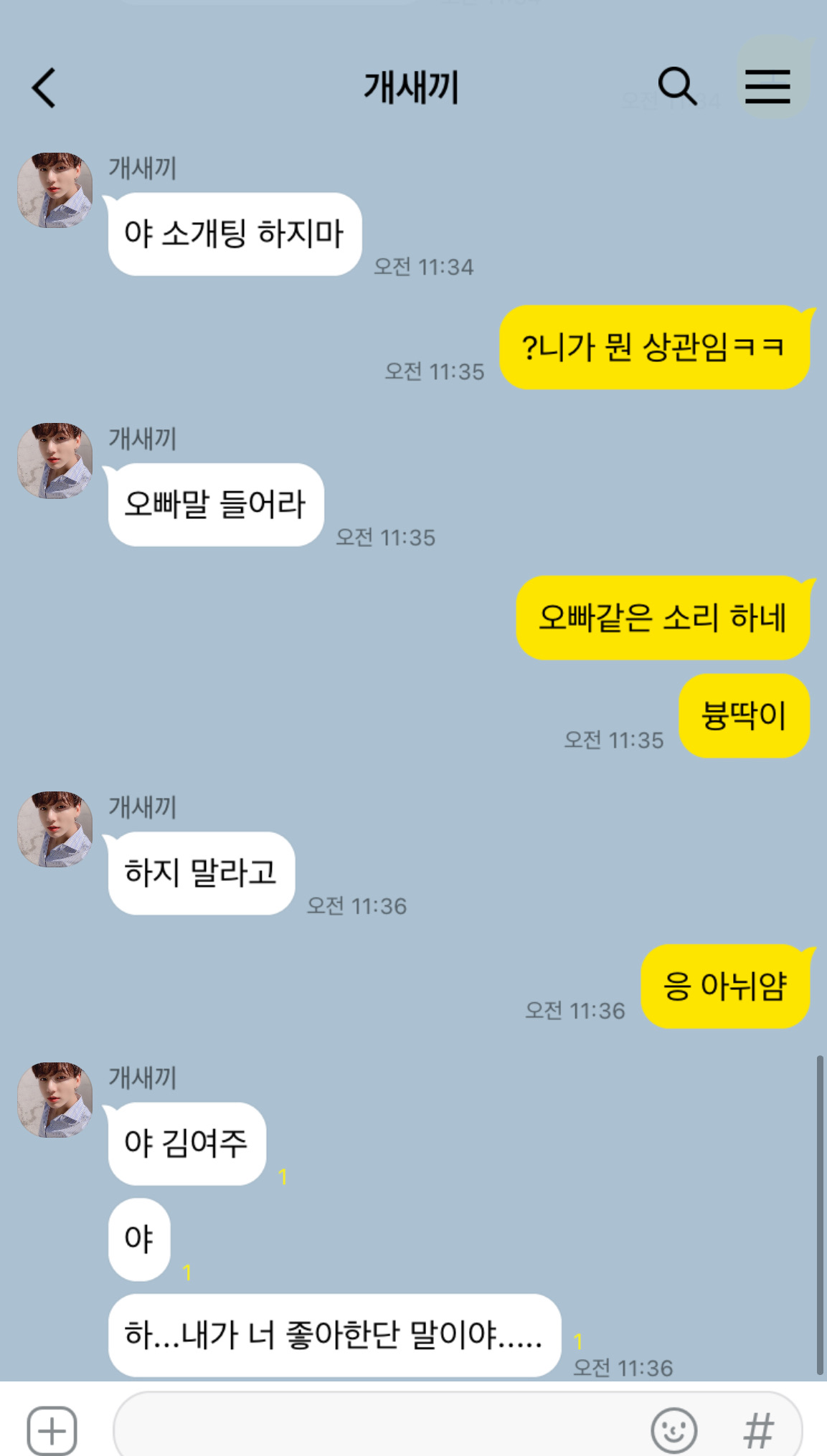827x1456 pixels.
Task: Open the emoticon picker
Action: pyautogui.click(x=674, y=1429)
